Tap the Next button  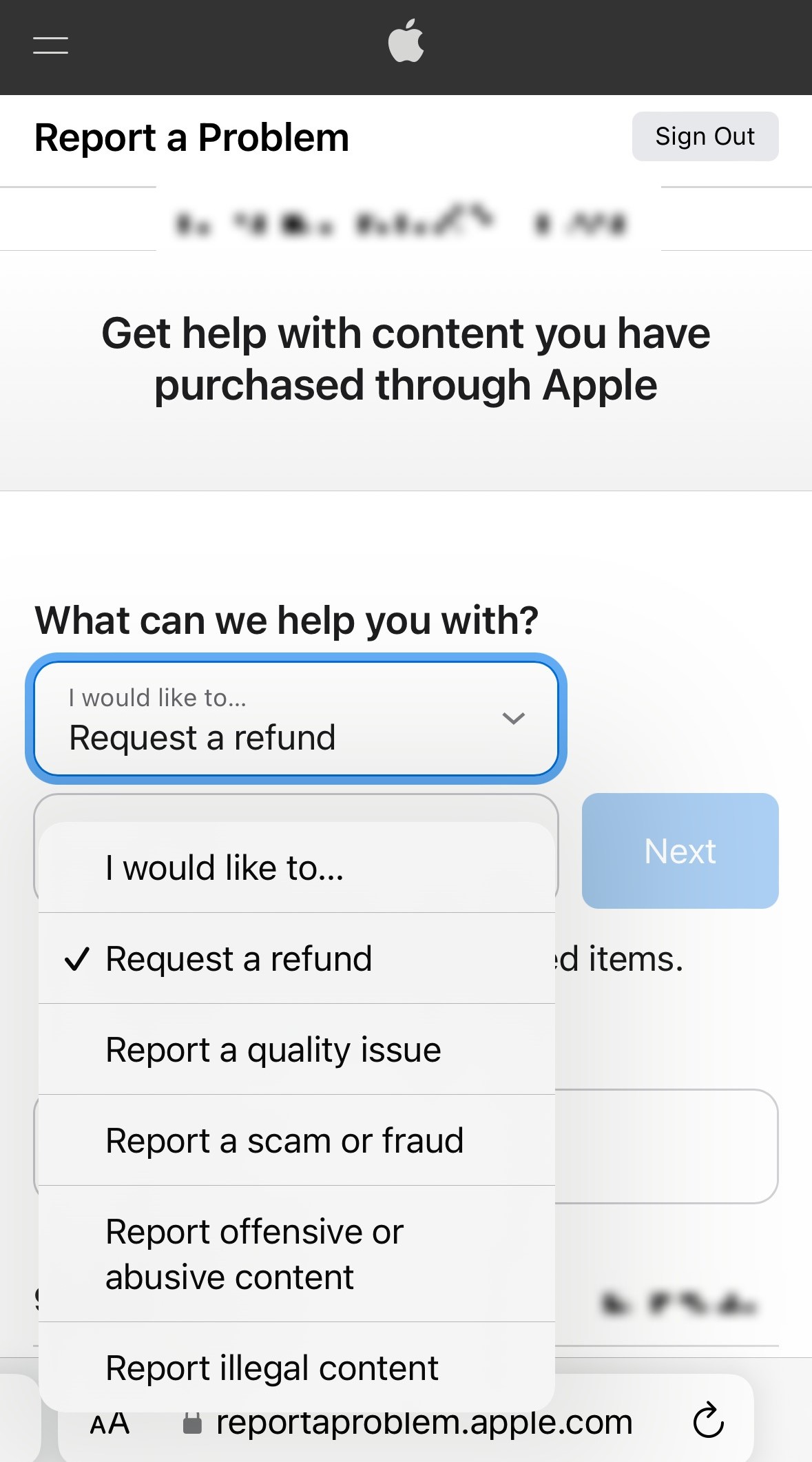680,851
